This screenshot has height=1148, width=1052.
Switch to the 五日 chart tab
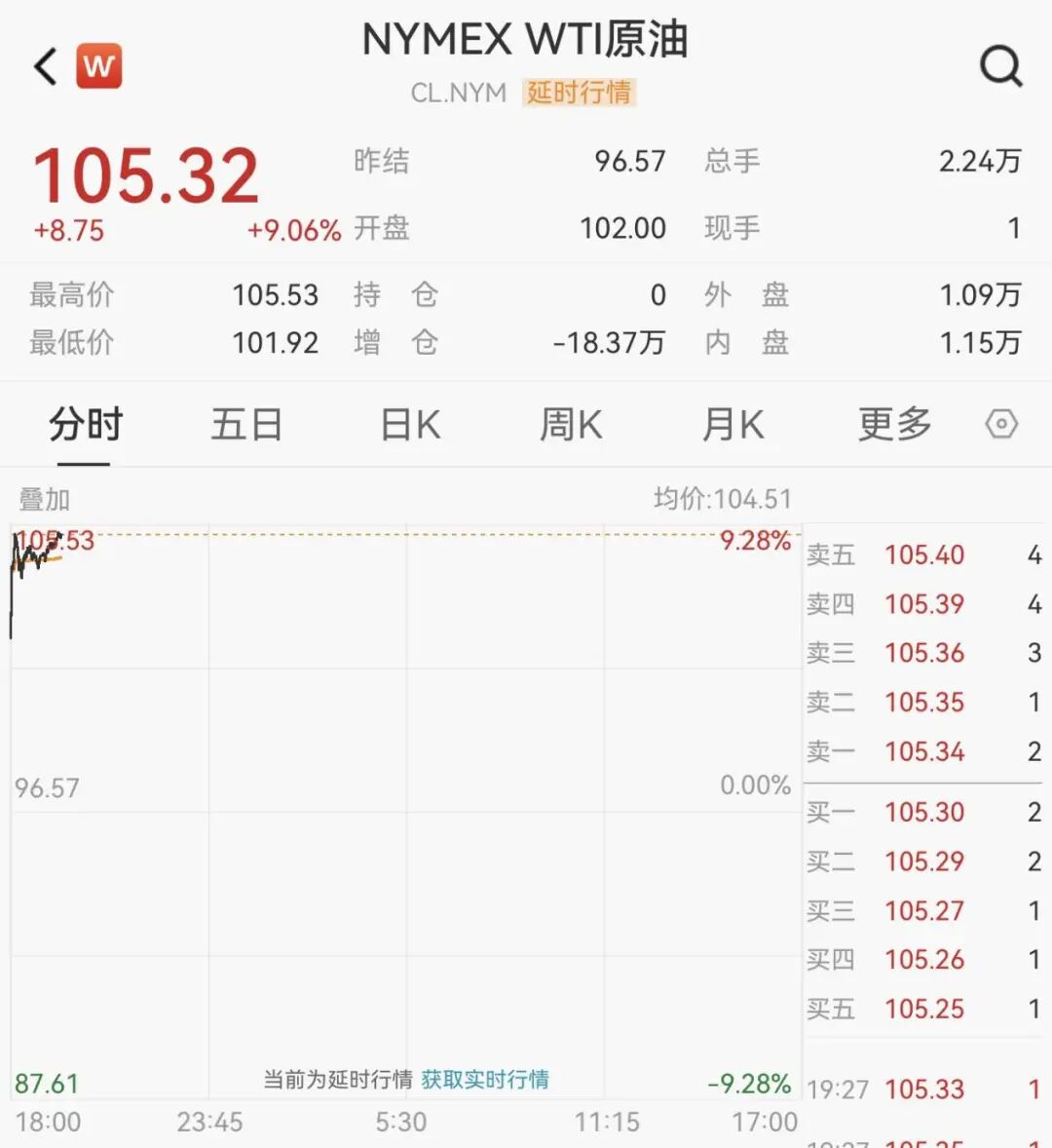pyautogui.click(x=246, y=425)
